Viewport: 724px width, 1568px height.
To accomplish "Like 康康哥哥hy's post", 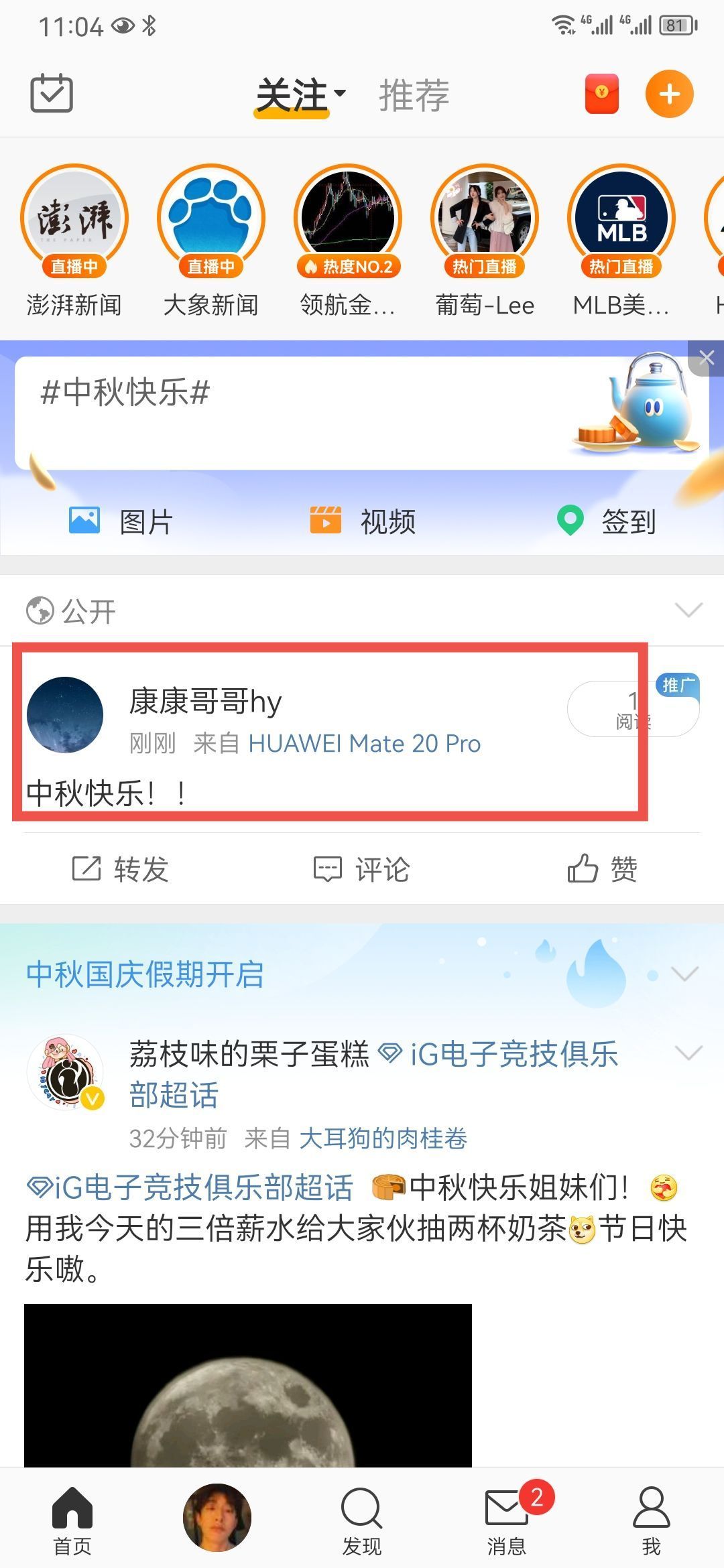I will point(602,869).
